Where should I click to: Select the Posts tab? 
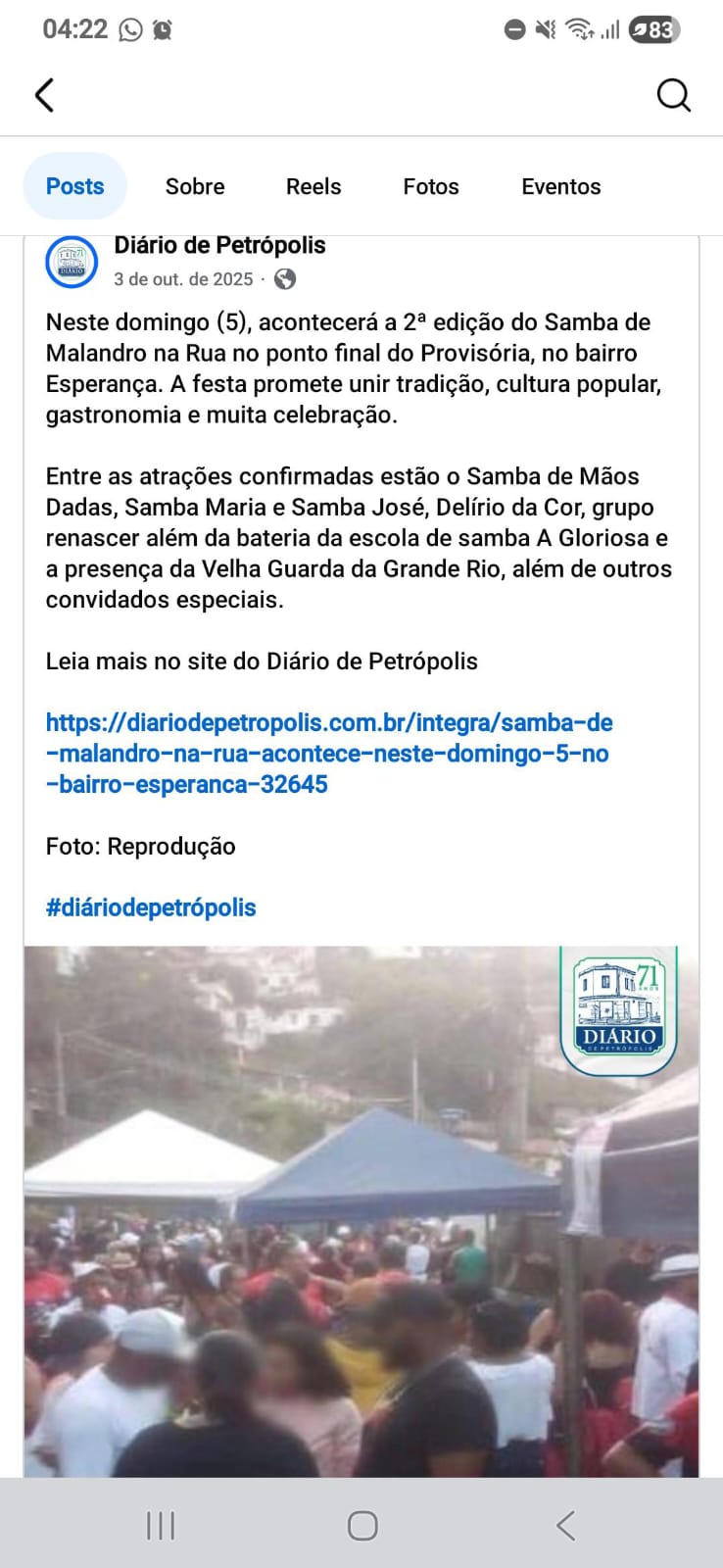pos(74,186)
